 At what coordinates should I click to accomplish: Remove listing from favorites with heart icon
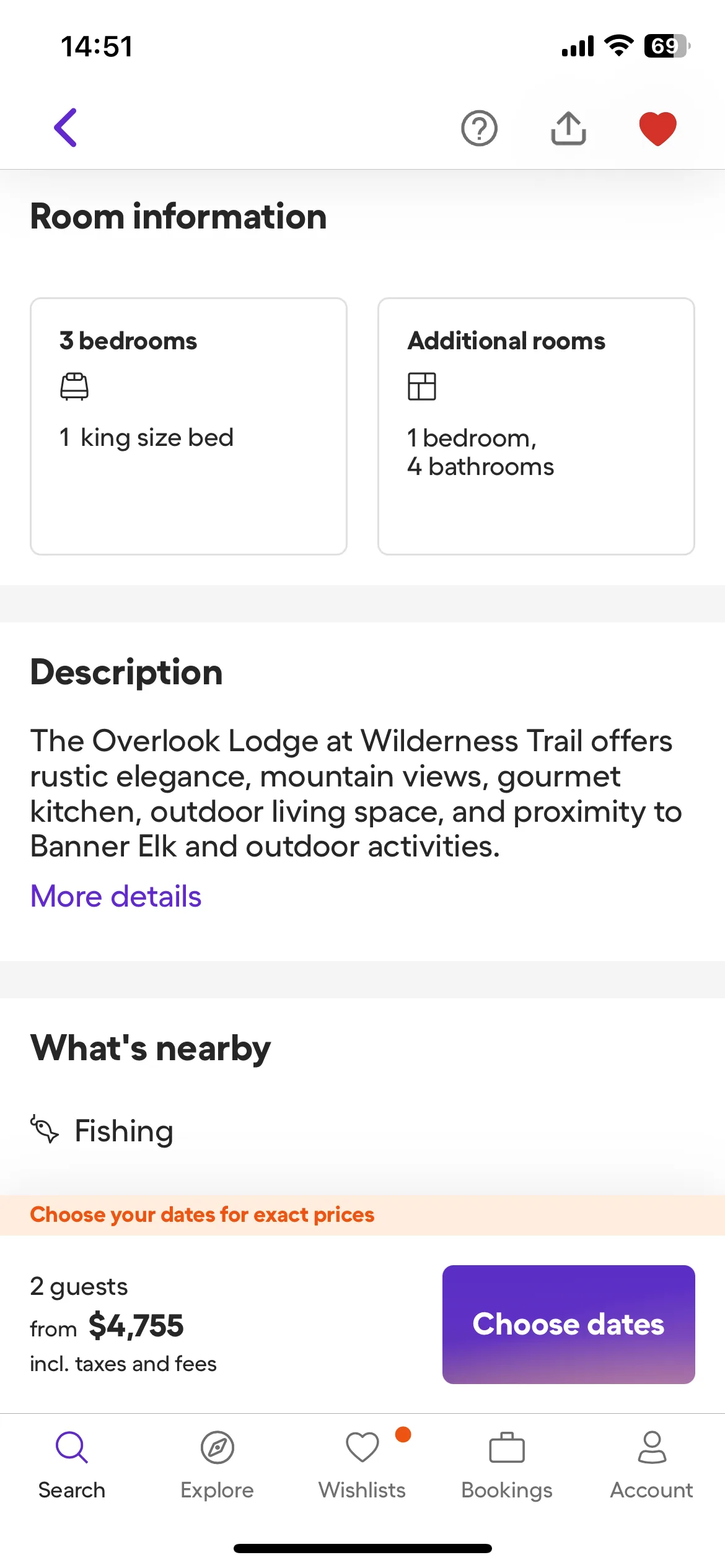pyautogui.click(x=657, y=128)
